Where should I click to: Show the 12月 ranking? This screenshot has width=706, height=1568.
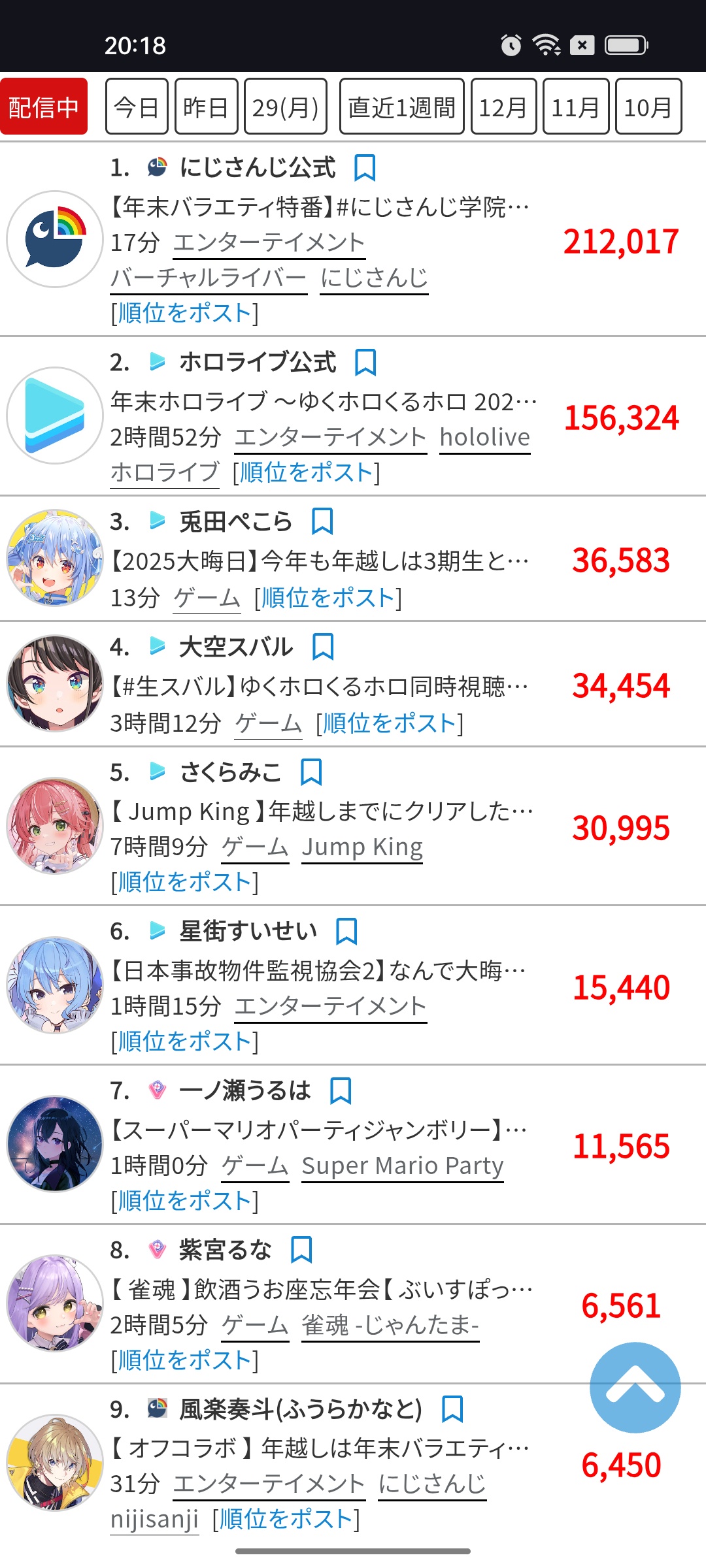click(503, 106)
